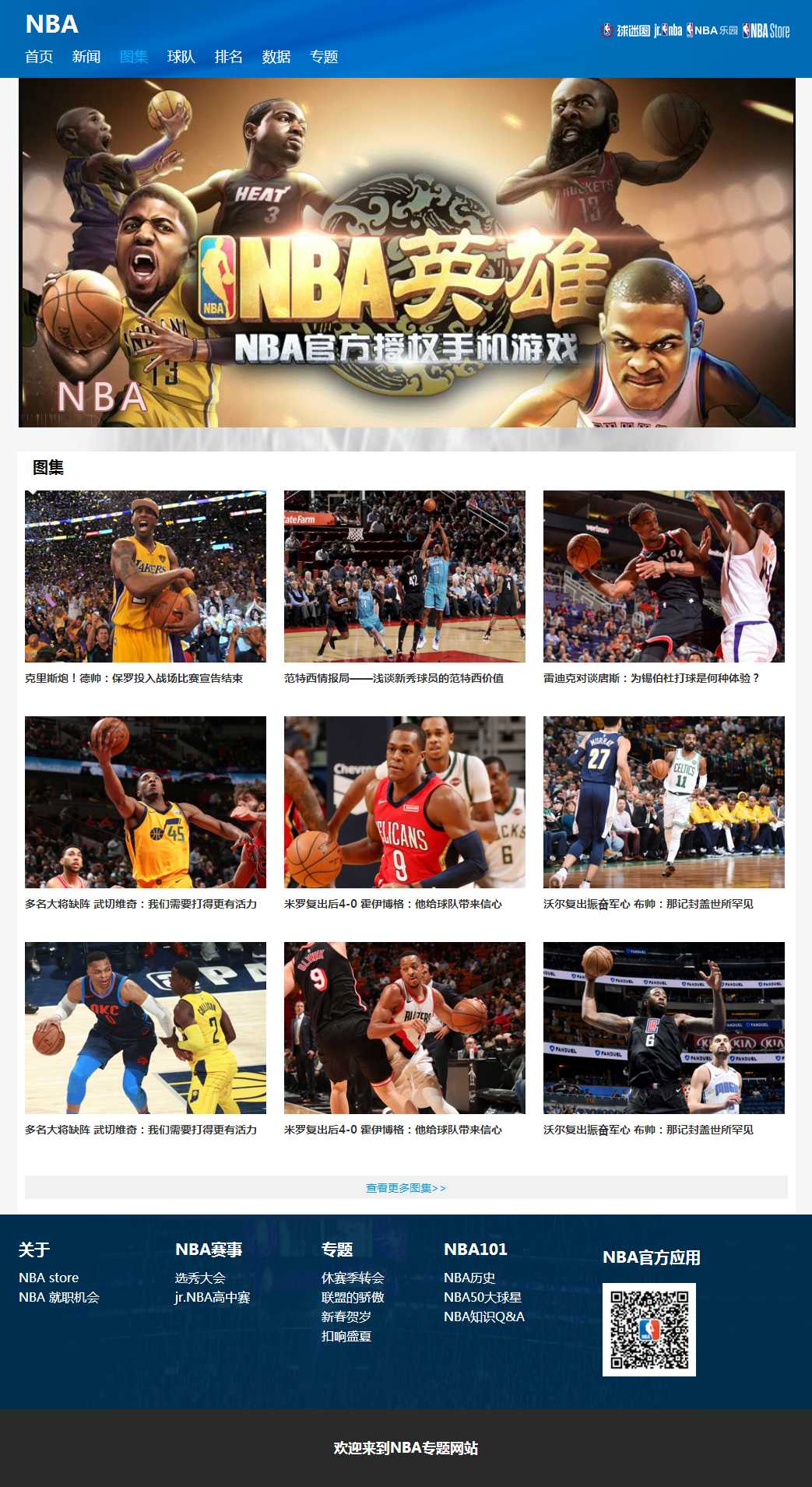Switch to the 新闻 news tab
The image size is (812, 1487).
86,57
